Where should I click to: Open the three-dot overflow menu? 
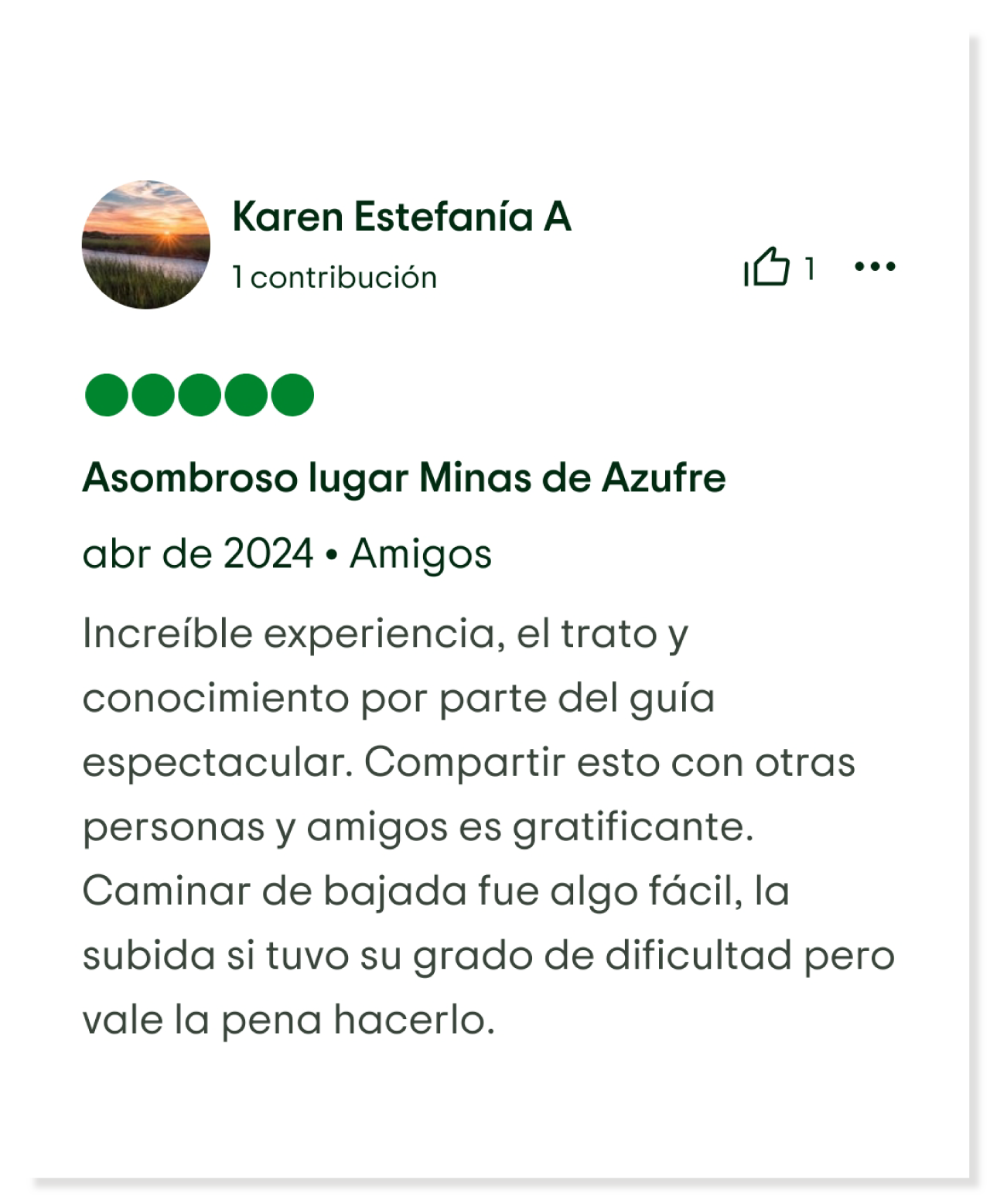(x=875, y=267)
